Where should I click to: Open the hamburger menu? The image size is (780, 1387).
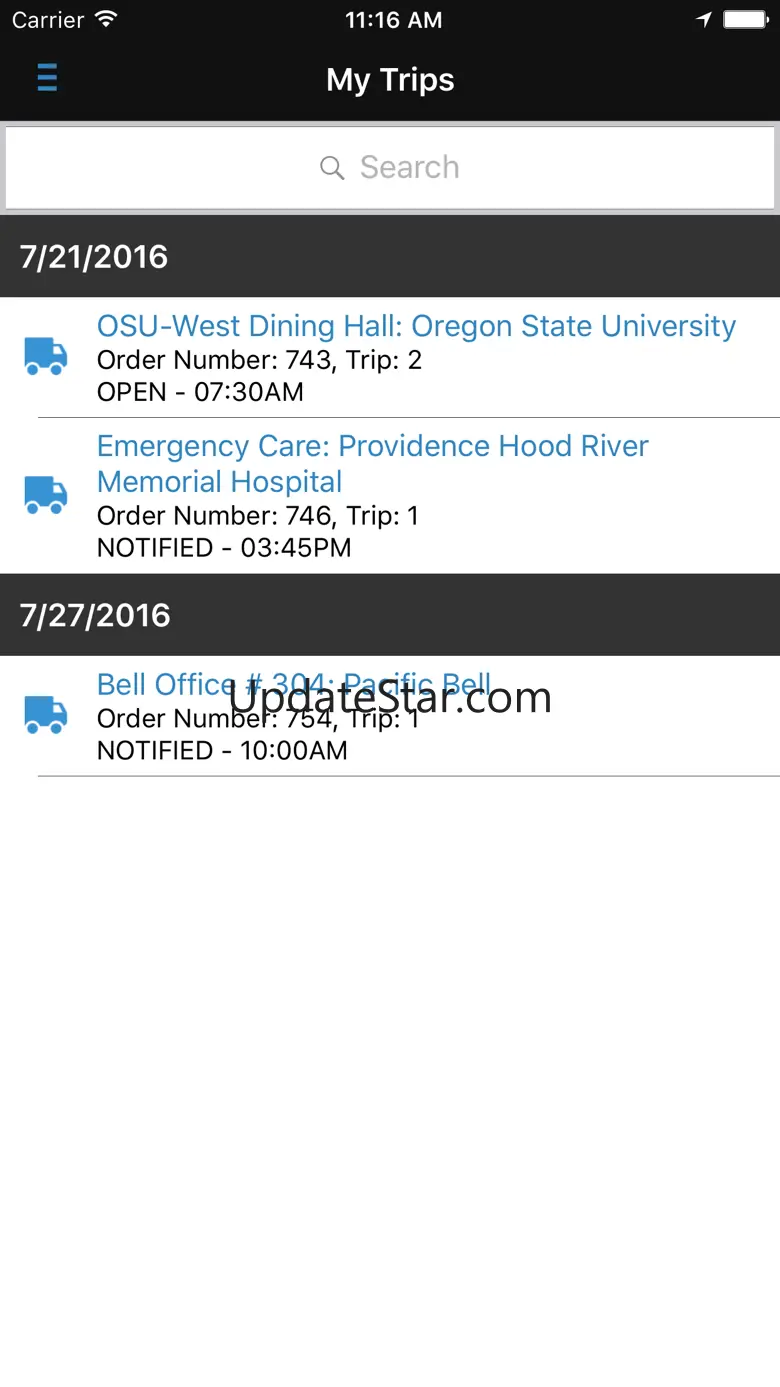coord(47,78)
